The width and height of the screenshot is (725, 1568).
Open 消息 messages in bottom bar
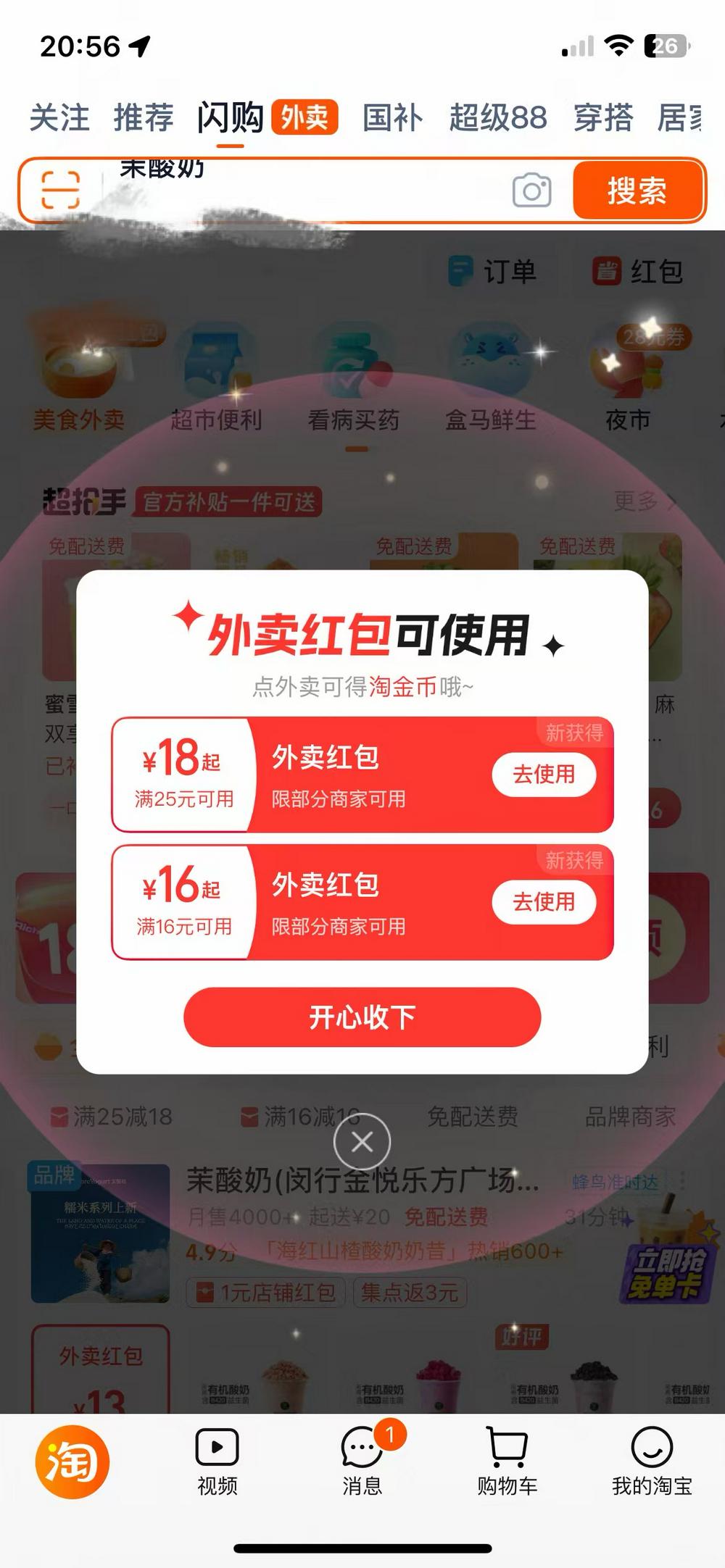[x=362, y=1461]
